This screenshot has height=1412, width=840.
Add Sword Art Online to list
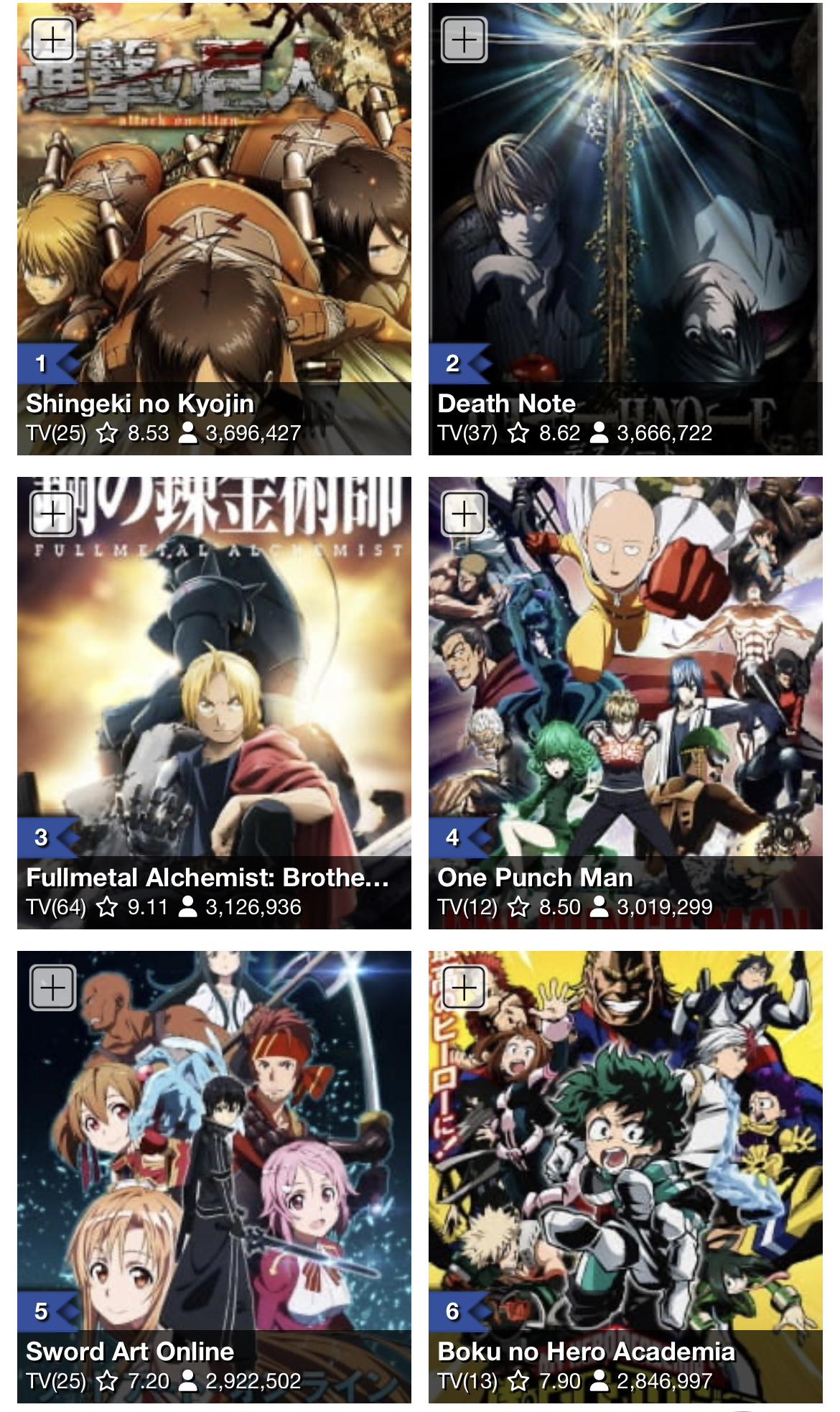coord(53,988)
